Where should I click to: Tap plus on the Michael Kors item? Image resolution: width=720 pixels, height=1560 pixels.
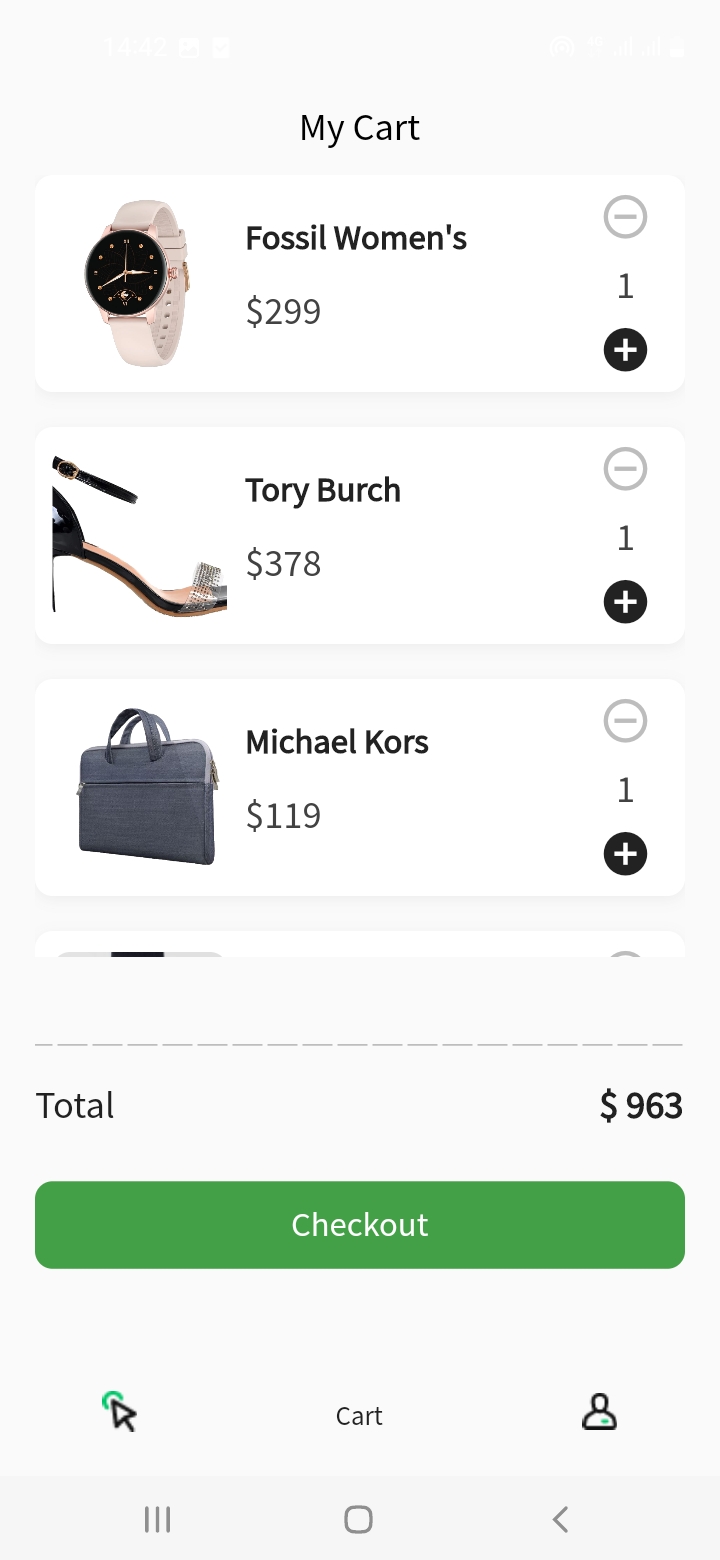click(625, 854)
